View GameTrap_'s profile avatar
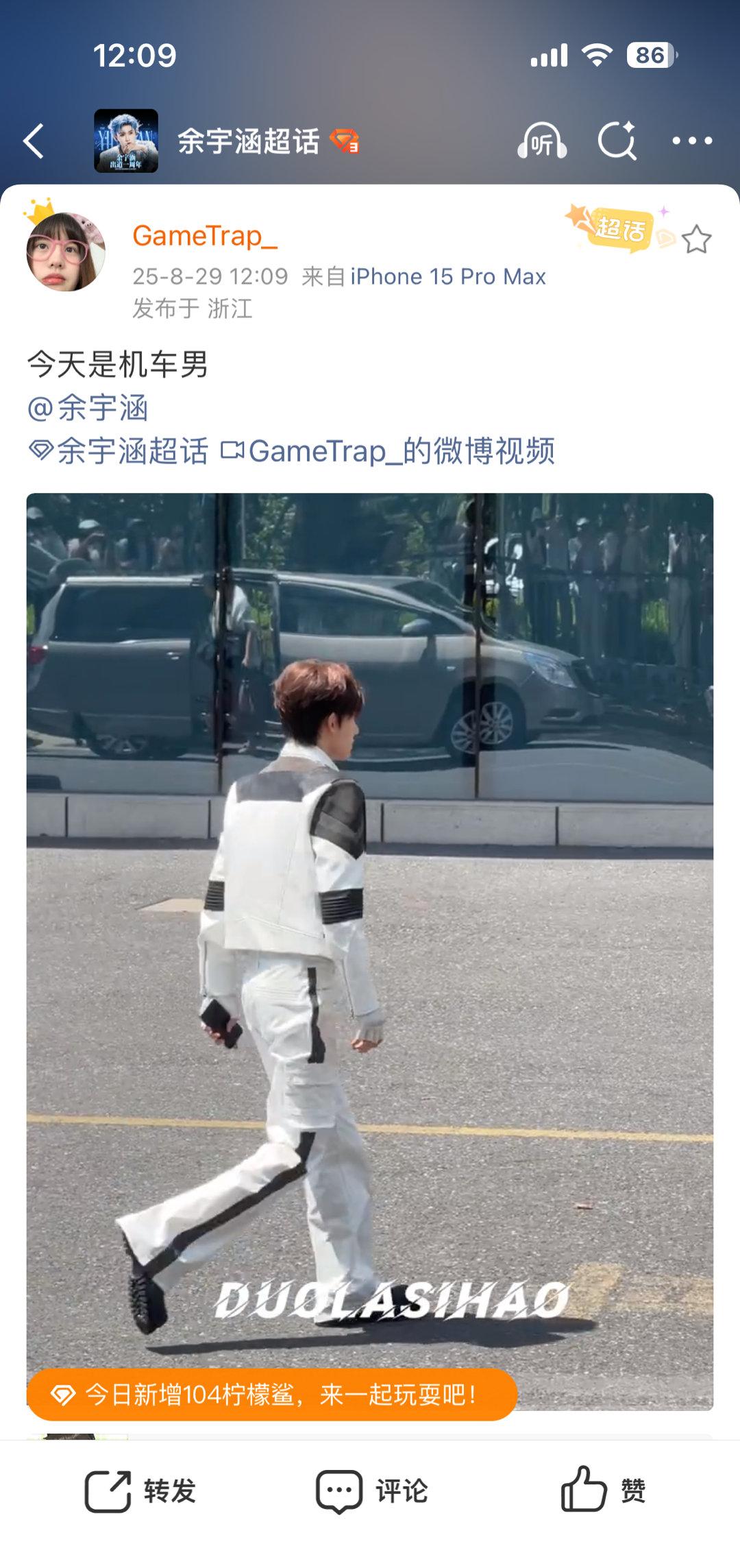740x1568 pixels. point(65,251)
